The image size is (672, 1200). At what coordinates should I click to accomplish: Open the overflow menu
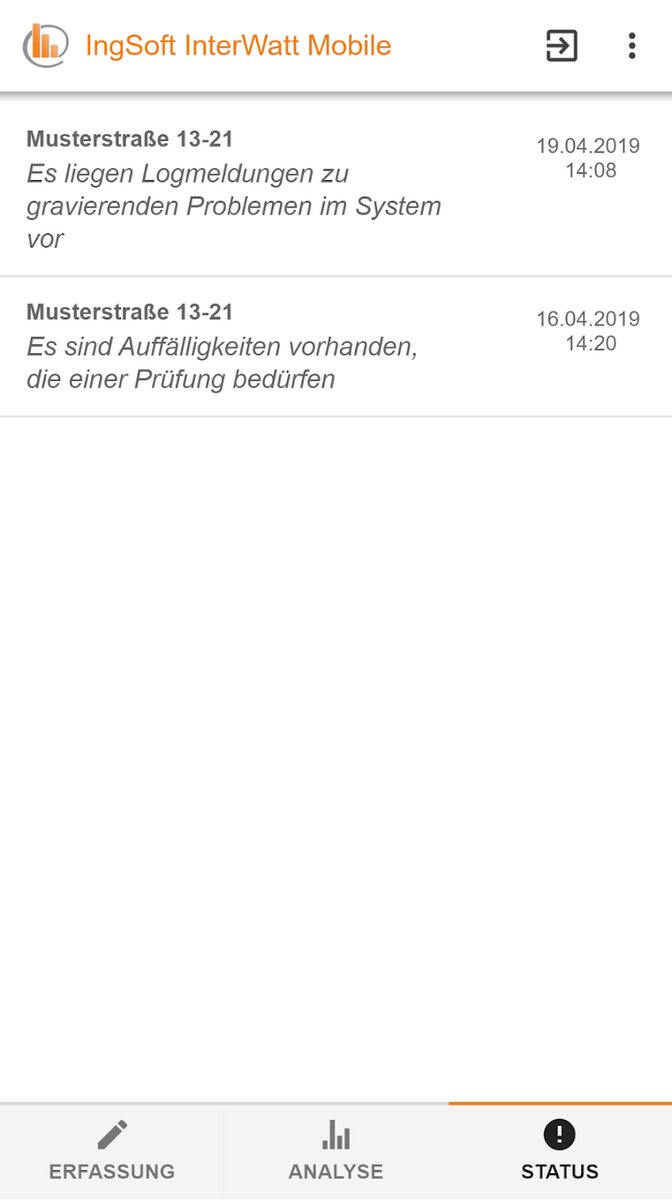(631, 46)
